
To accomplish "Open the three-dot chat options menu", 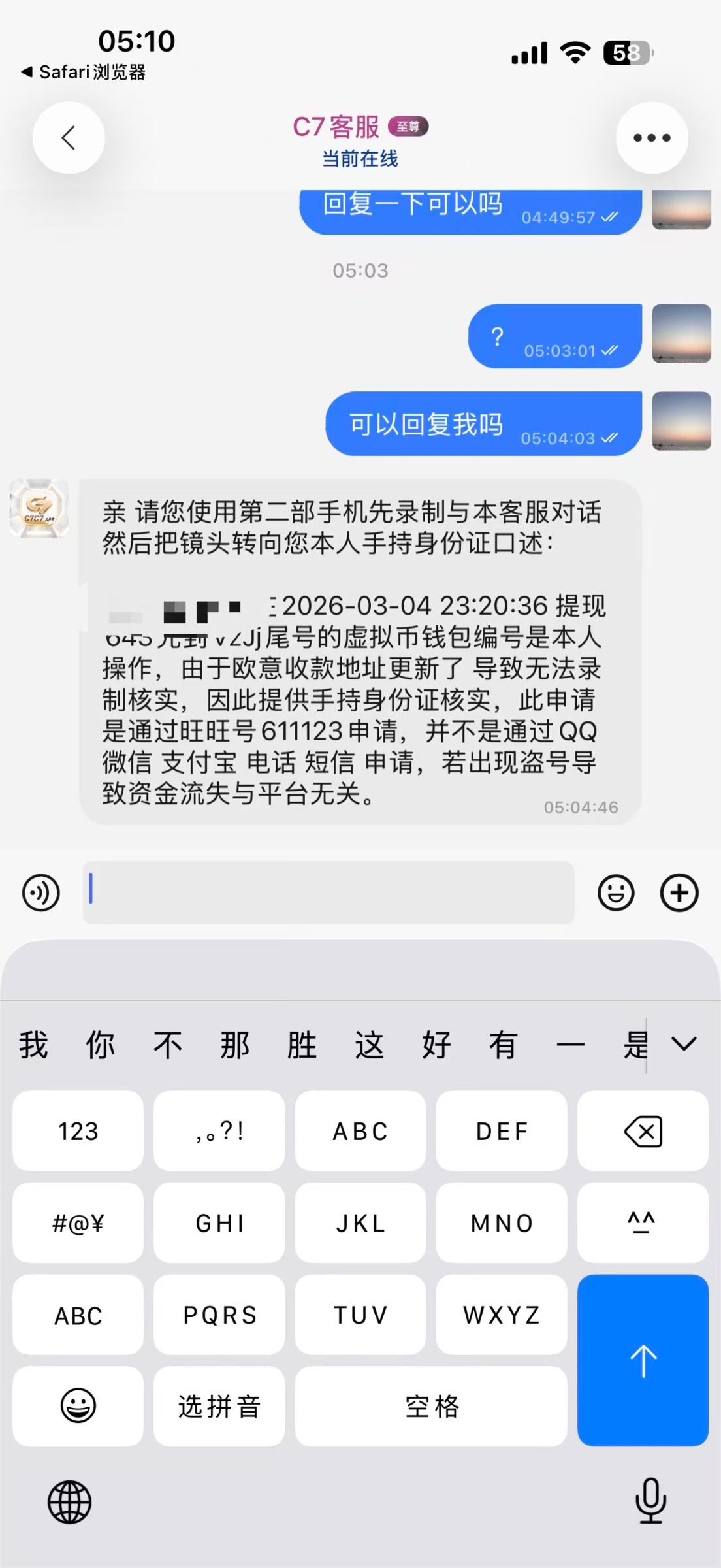I will click(x=651, y=137).
